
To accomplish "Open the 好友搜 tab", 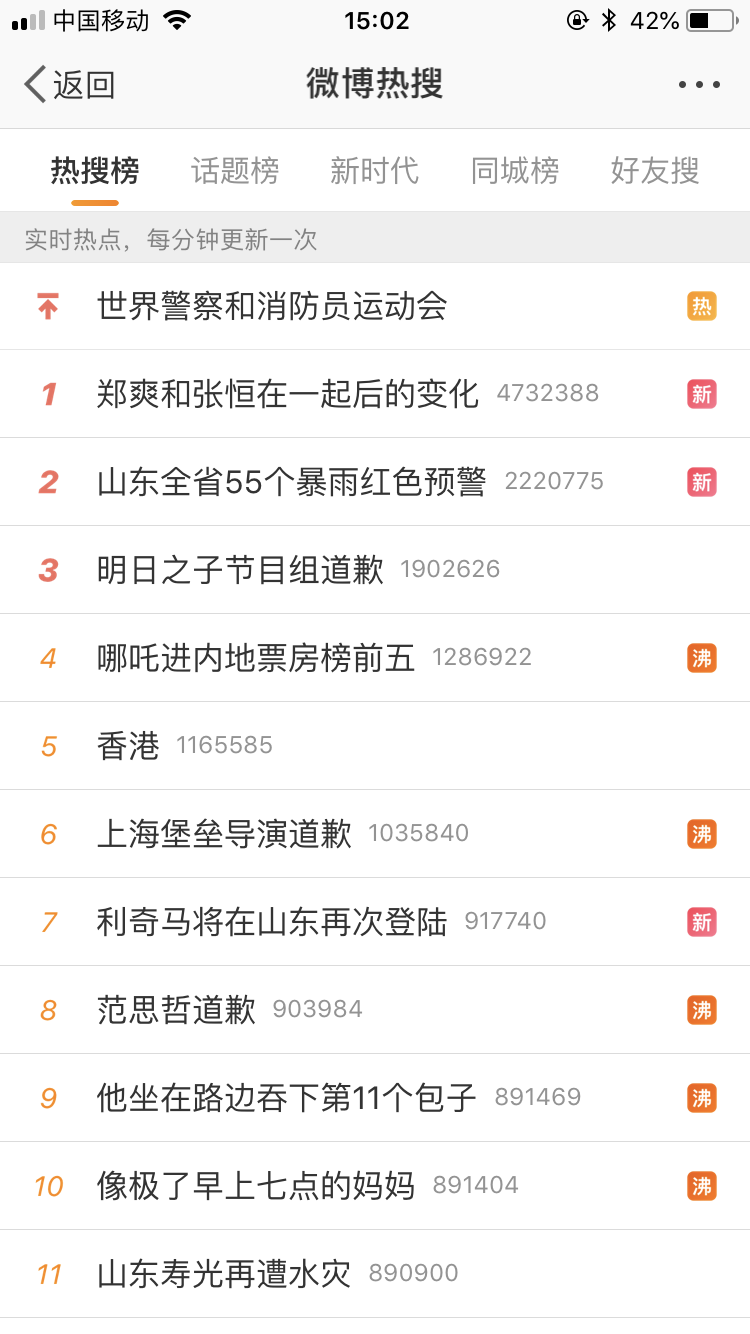I will (655, 171).
